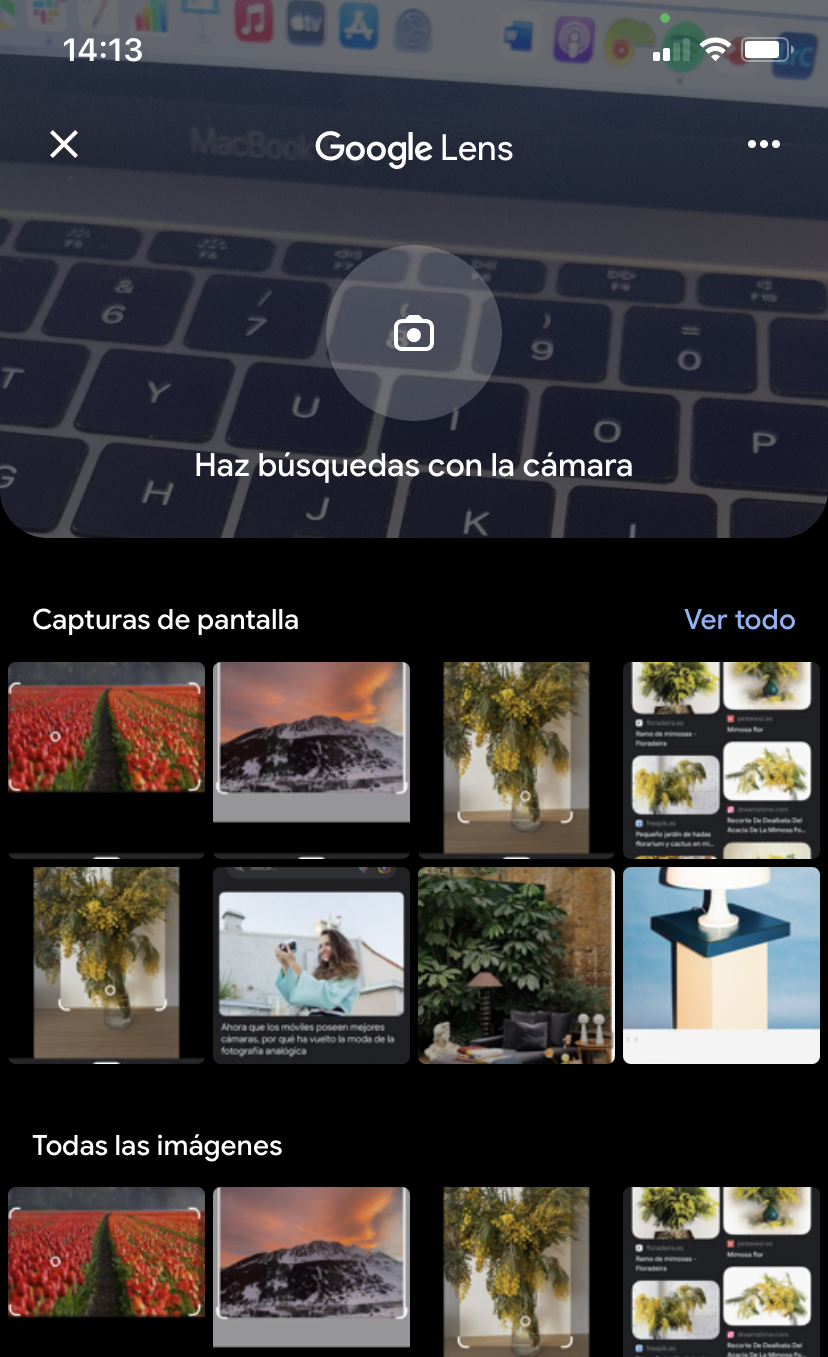Select the tulip field under Todas las imágenes

pos(107,1272)
